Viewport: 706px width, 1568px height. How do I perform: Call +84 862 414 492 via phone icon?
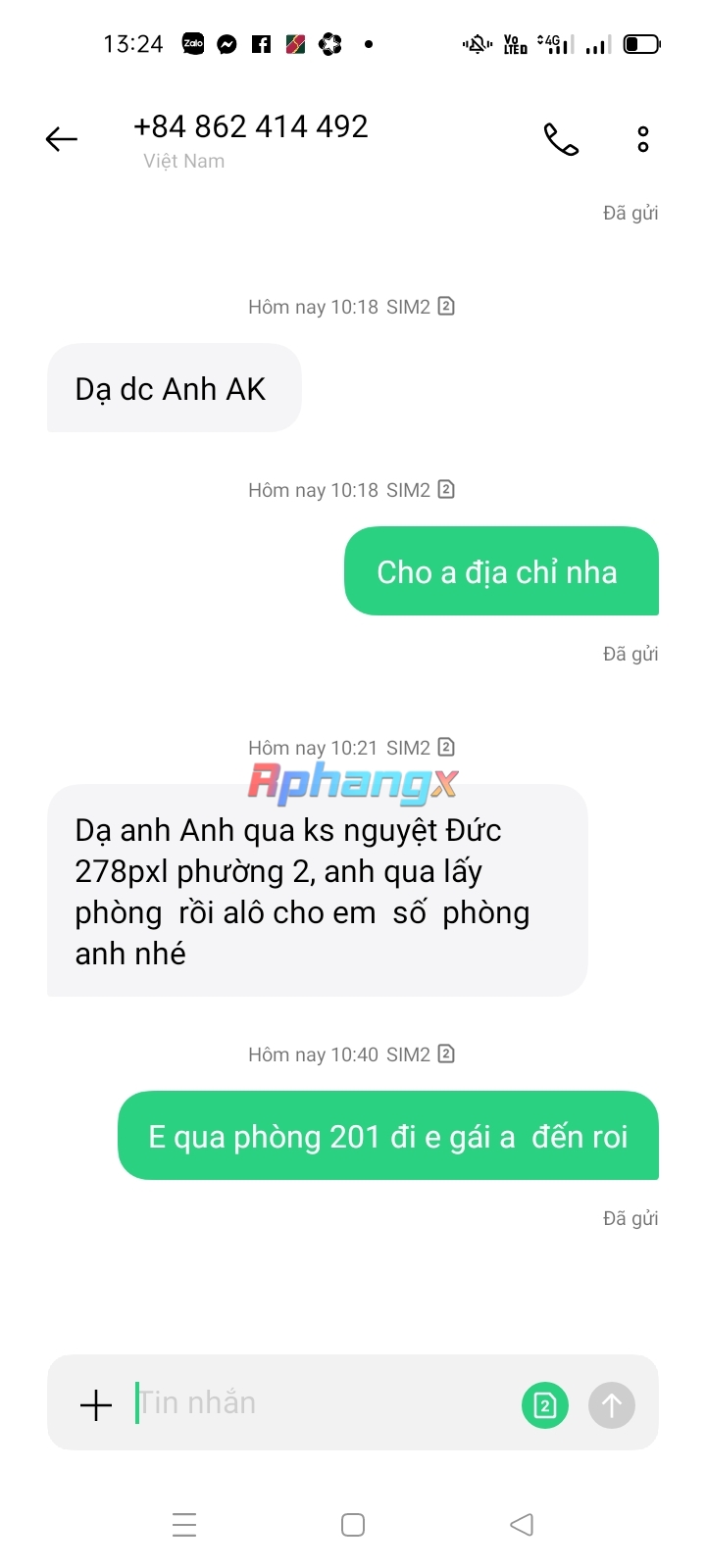pos(561,139)
